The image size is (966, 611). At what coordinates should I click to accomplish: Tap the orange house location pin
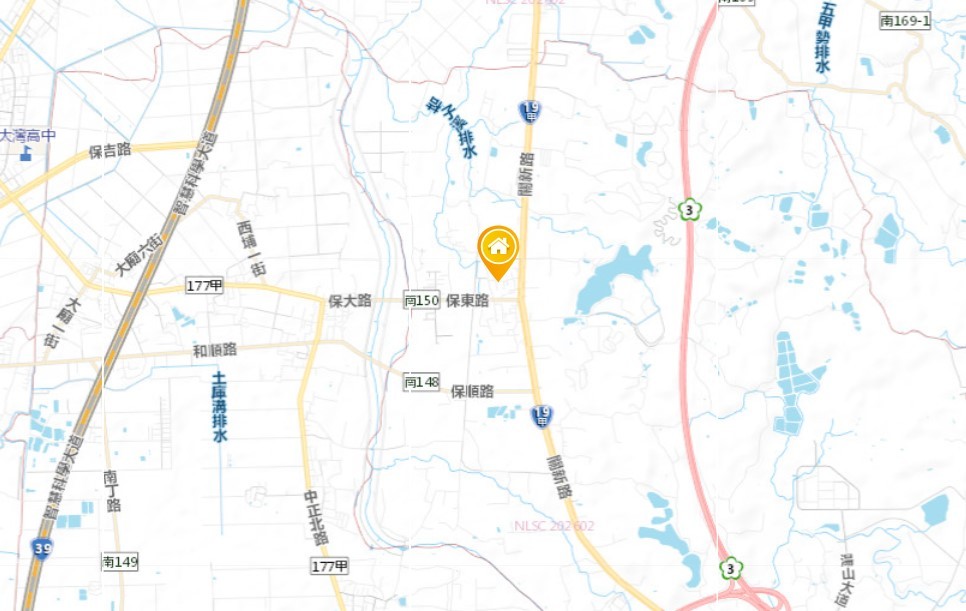[497, 248]
